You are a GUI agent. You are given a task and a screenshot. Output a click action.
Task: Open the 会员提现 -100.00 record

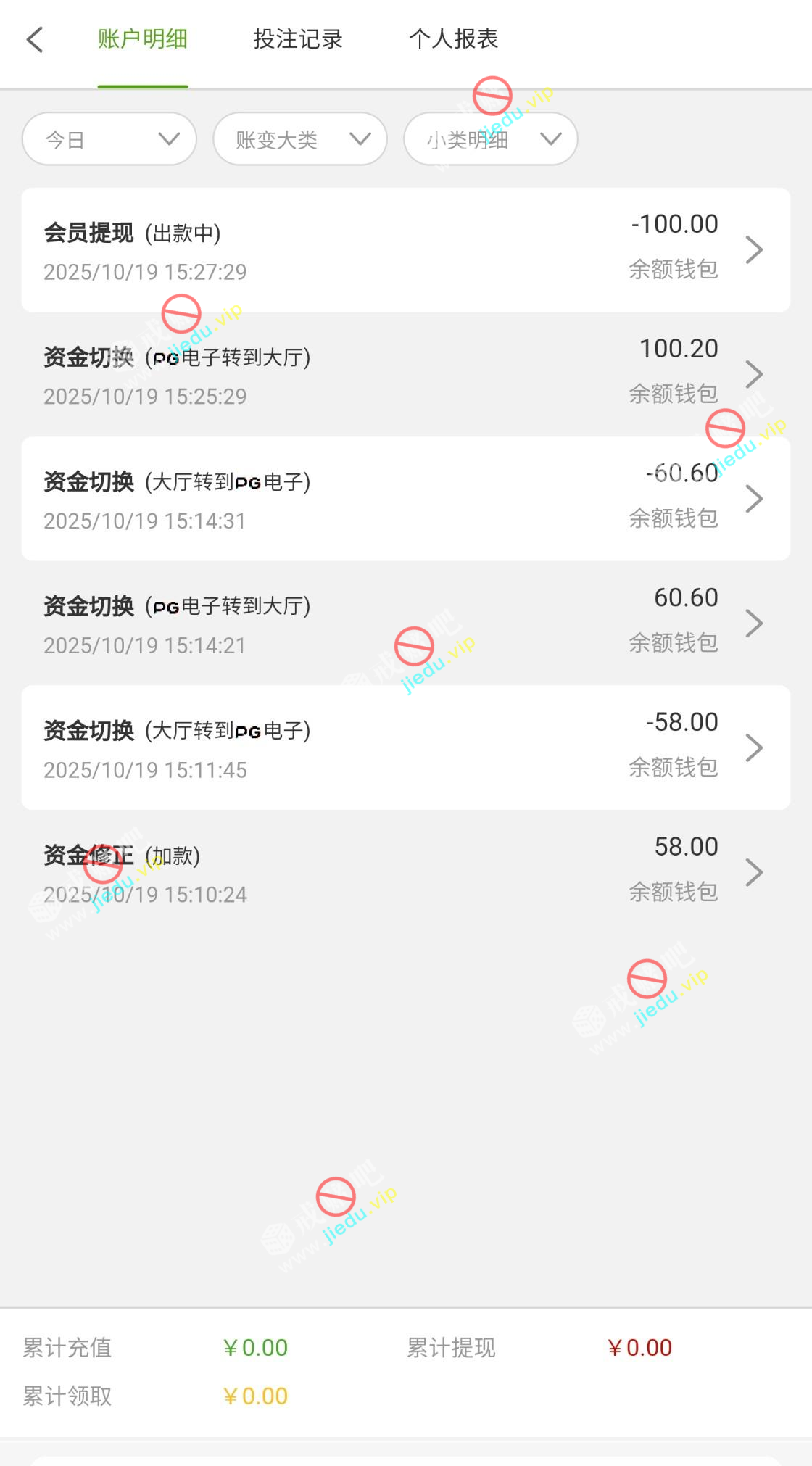[406, 250]
